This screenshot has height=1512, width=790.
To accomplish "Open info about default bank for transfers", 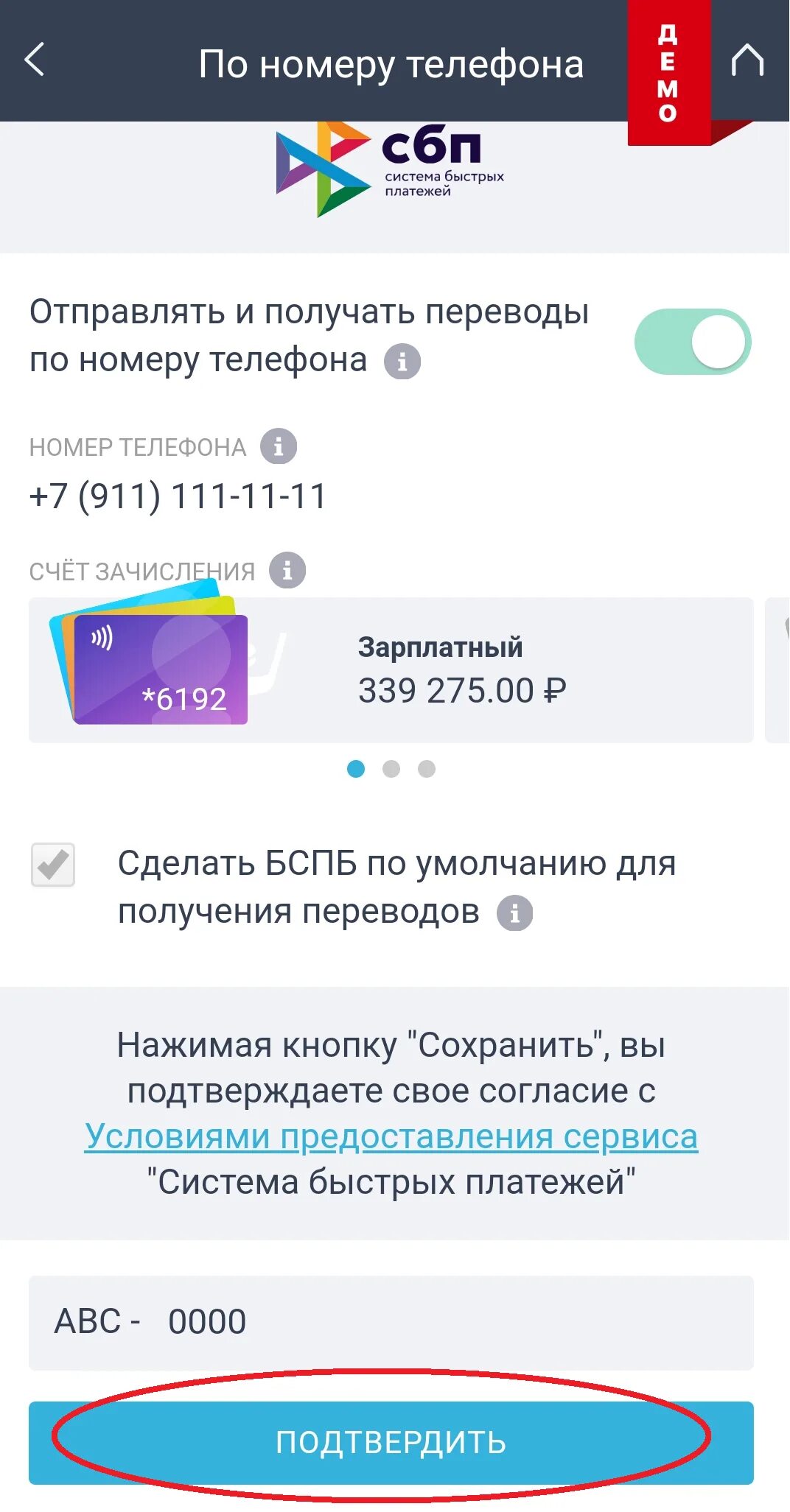I will pyautogui.click(x=514, y=913).
